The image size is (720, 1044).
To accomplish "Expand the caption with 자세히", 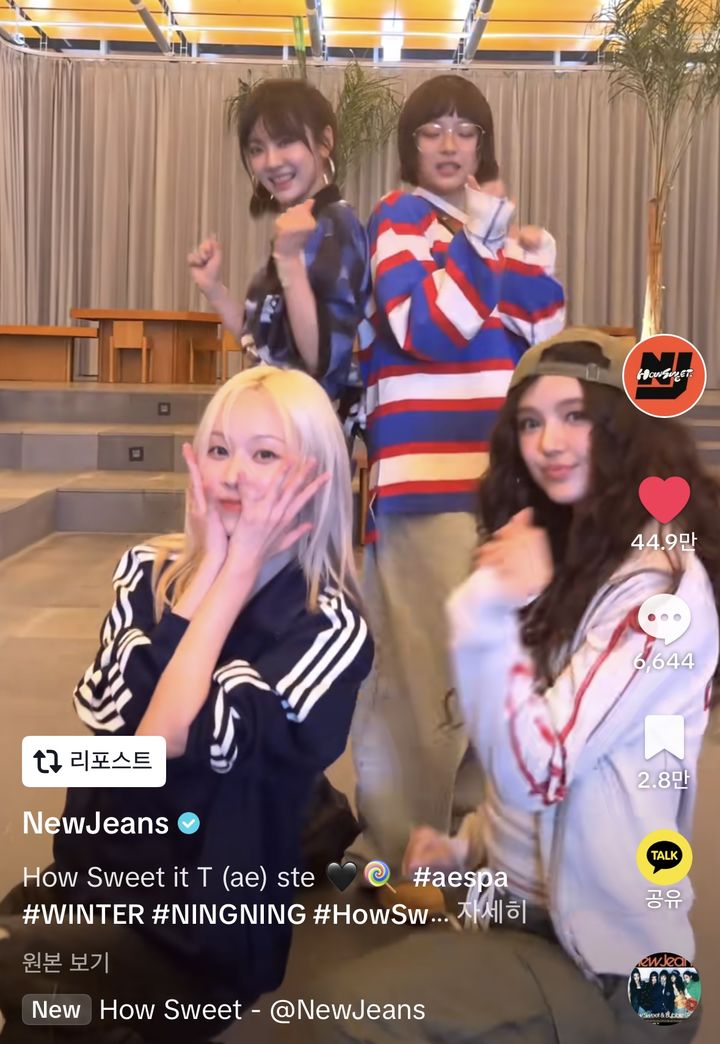I will tap(491, 913).
